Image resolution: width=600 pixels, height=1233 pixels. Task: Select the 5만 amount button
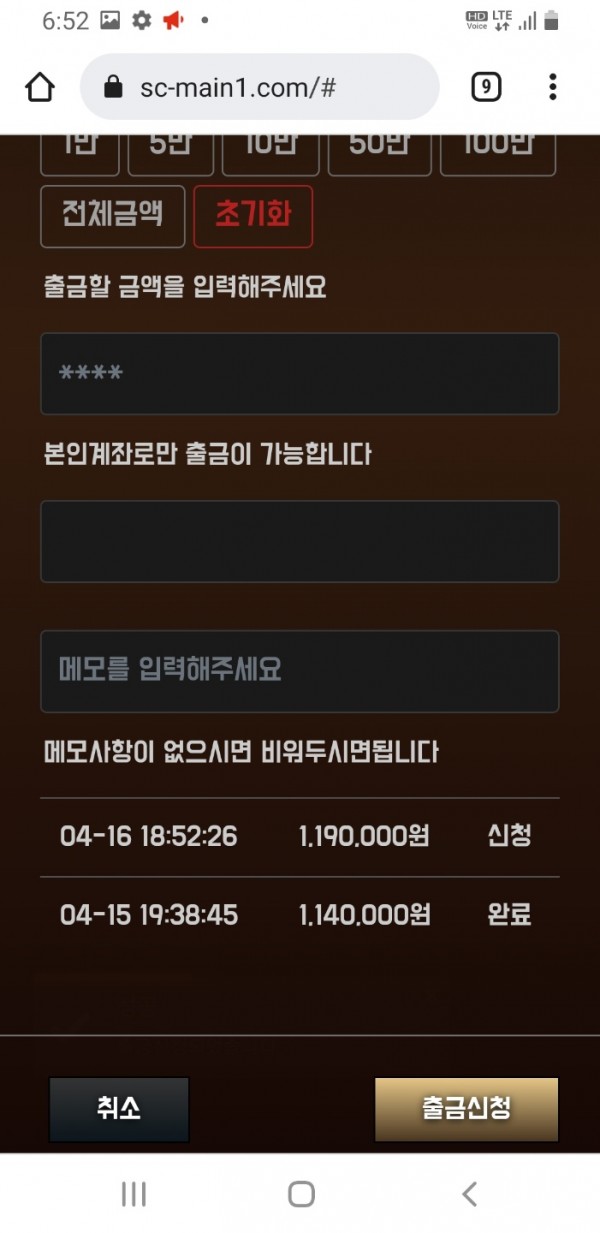pyautogui.click(x=168, y=153)
